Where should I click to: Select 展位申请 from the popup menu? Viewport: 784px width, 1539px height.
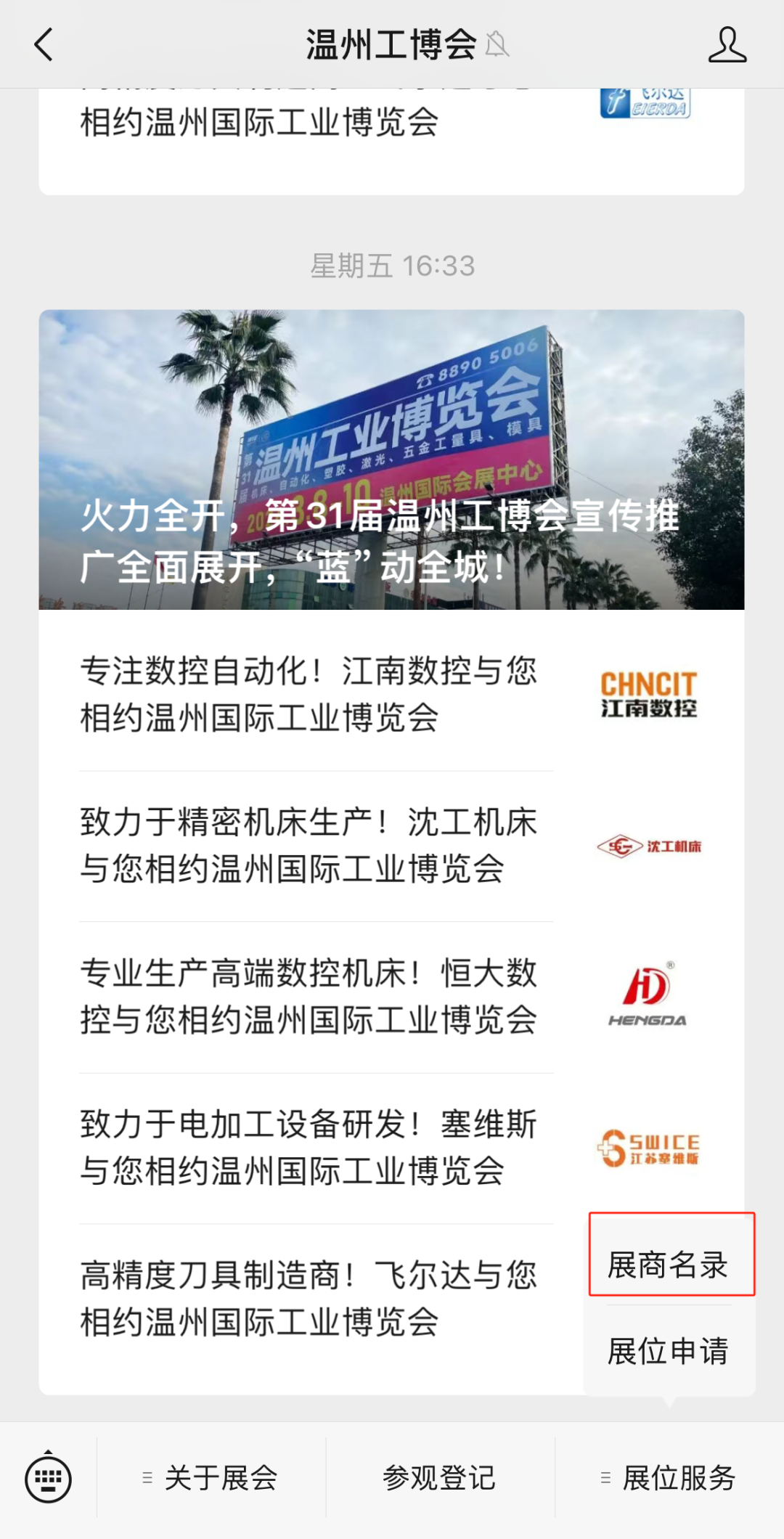tap(669, 1351)
